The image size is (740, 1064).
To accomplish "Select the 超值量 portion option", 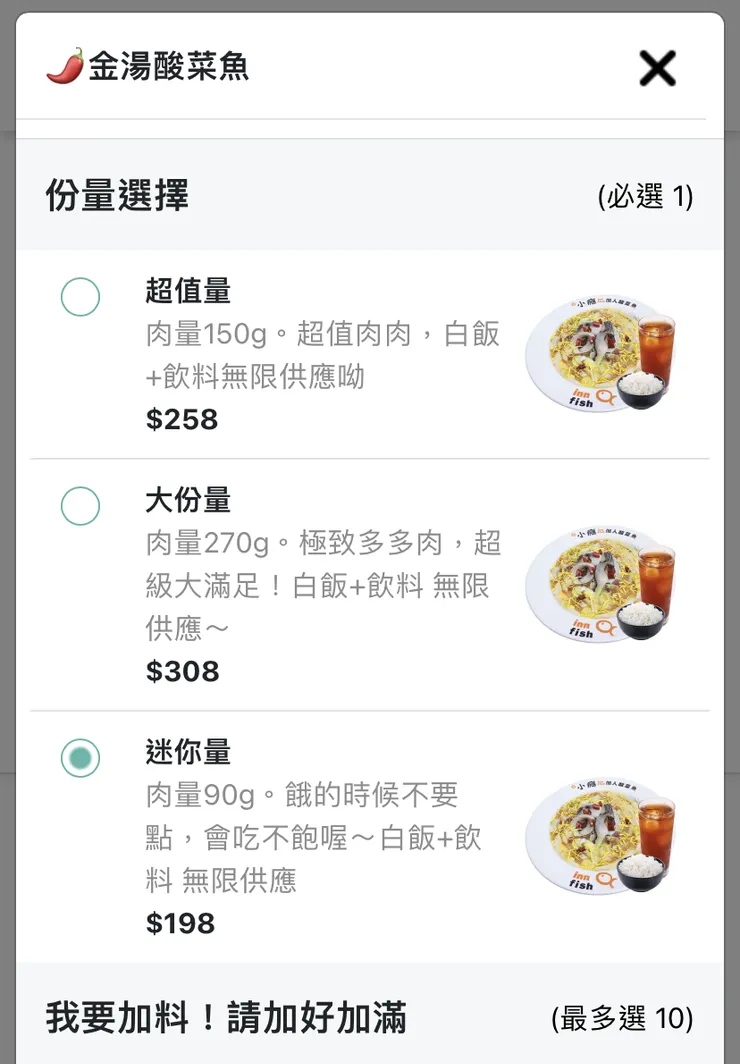I will [x=80, y=297].
